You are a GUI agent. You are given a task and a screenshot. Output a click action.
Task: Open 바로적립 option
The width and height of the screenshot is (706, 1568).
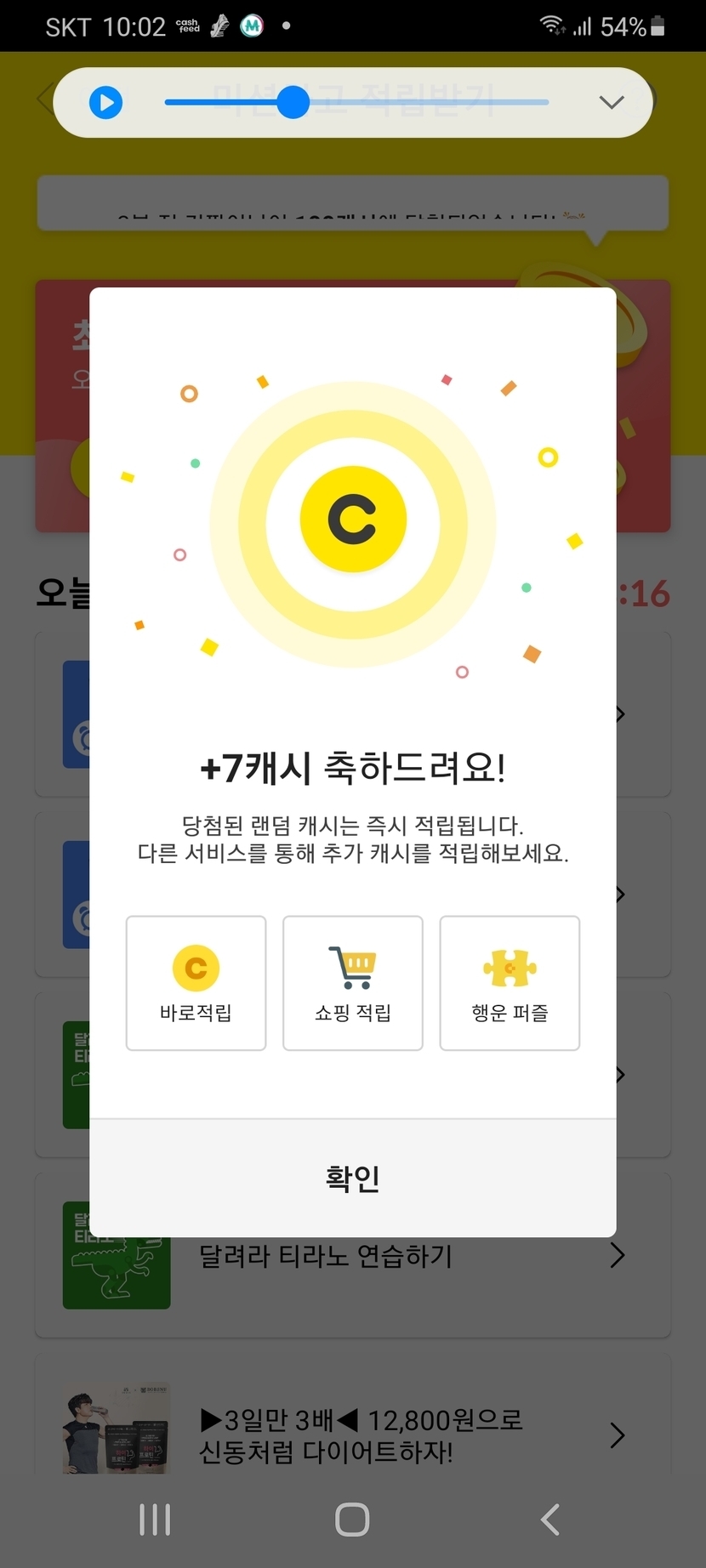point(196,983)
